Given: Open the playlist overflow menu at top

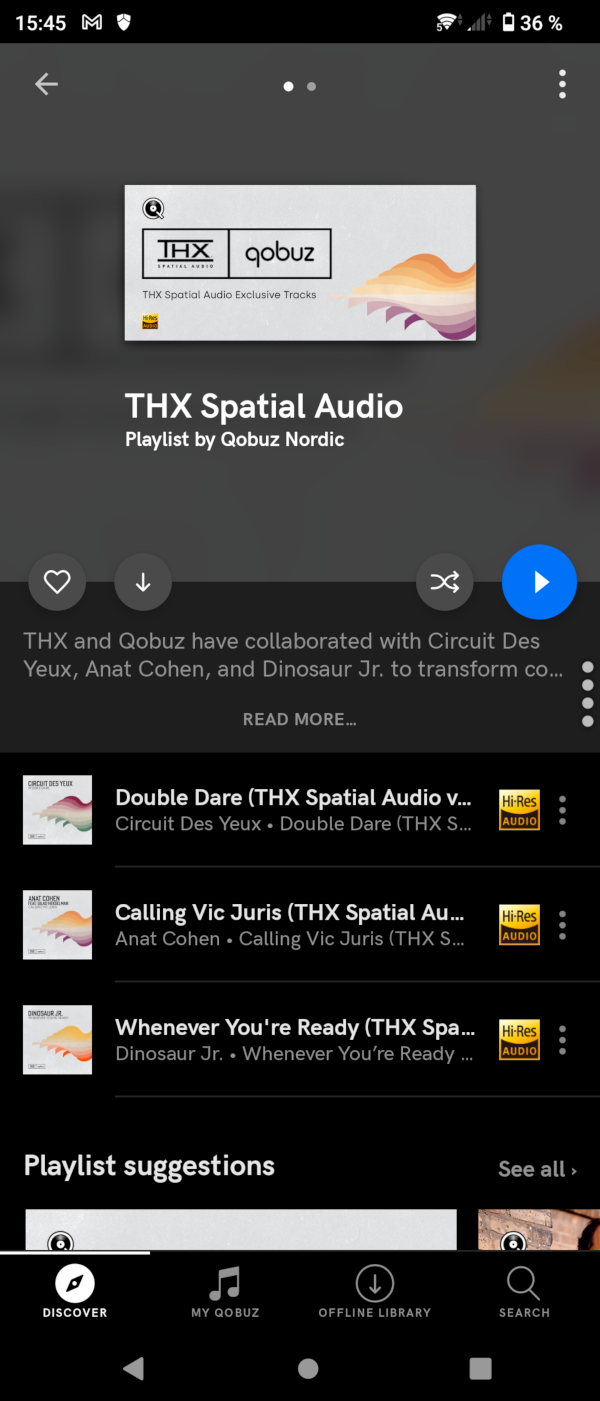Looking at the screenshot, I should click(562, 84).
